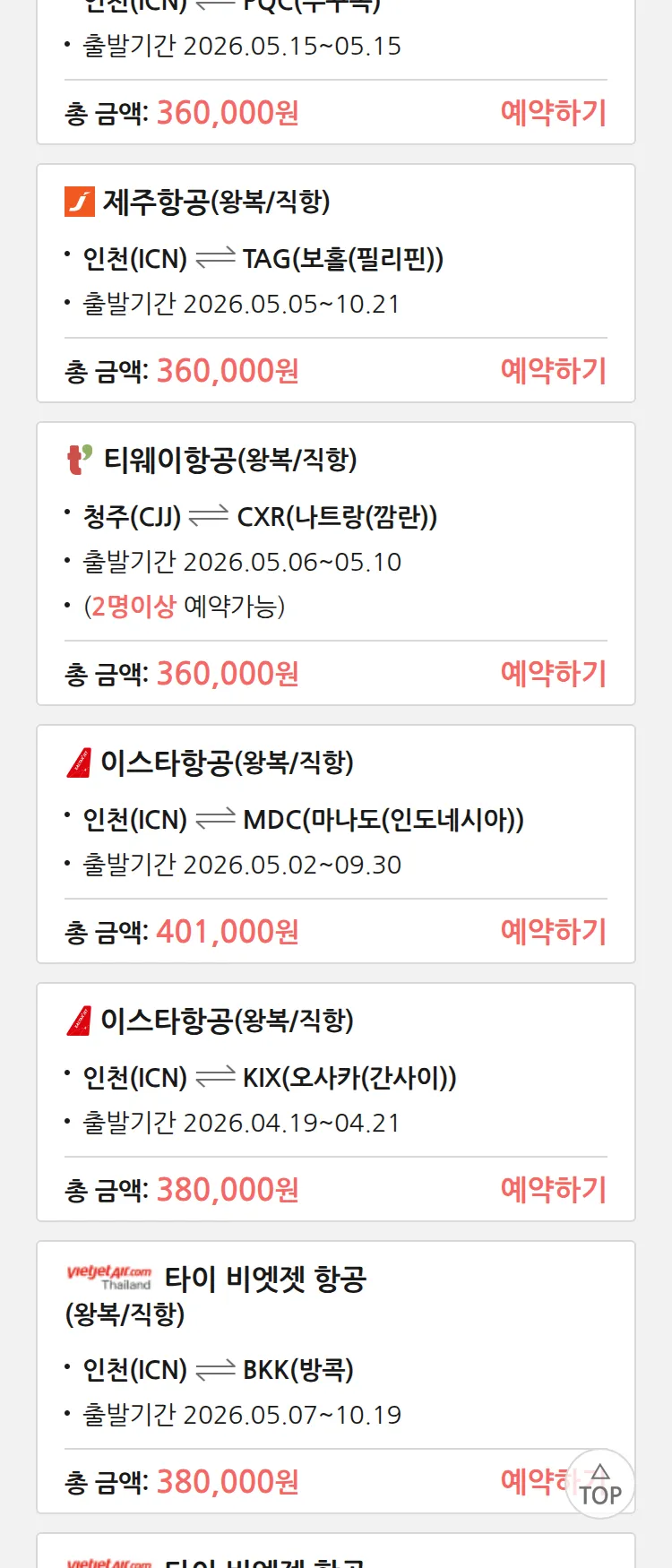672x1568 pixels.
Task: Jump back to top with TOP button
Action: click(x=600, y=1485)
